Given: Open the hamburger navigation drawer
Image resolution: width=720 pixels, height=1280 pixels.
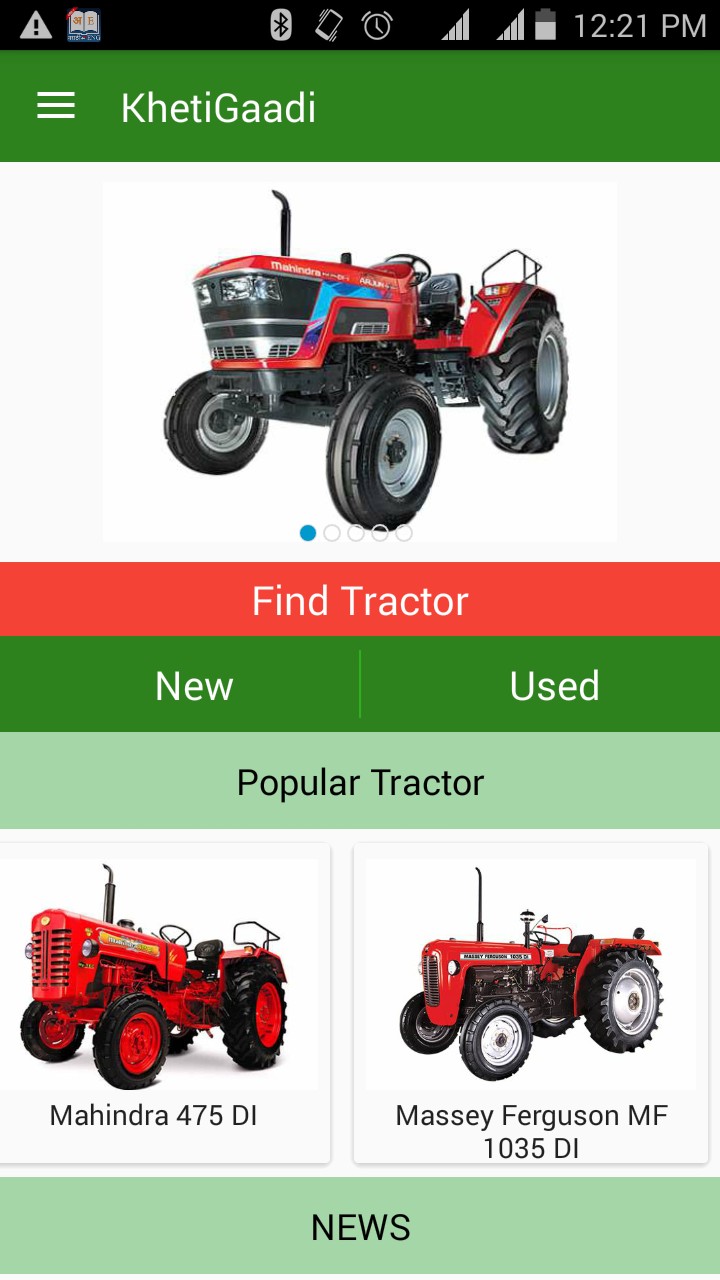Looking at the screenshot, I should click(x=56, y=106).
